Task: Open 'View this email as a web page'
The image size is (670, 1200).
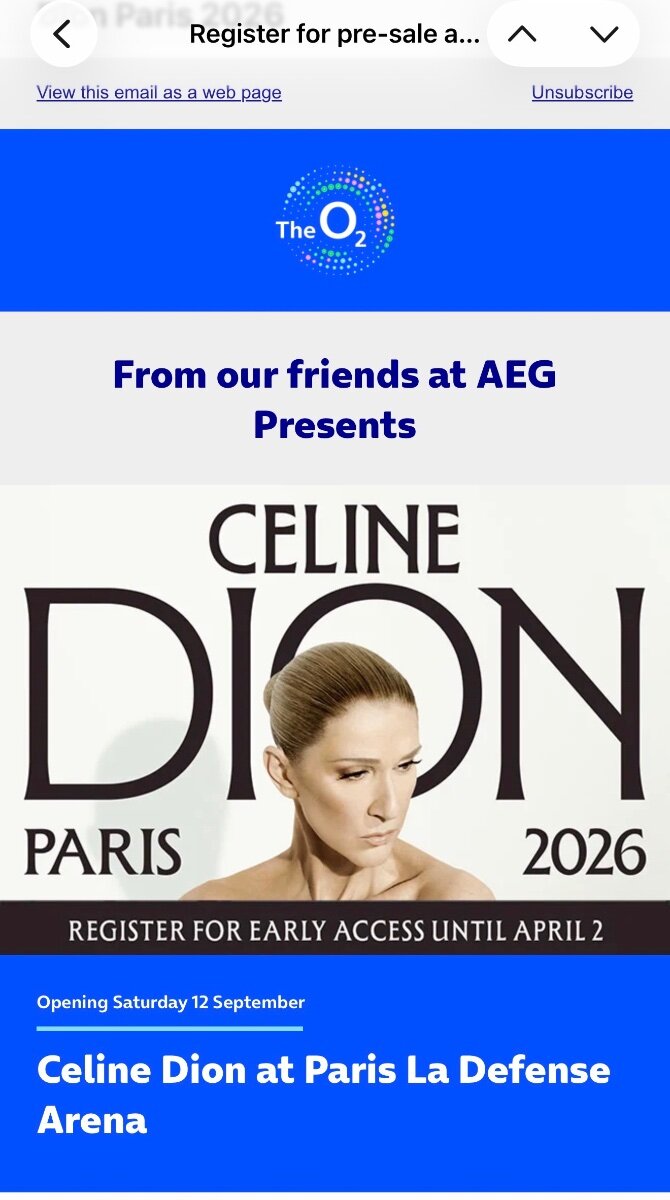Action: click(159, 92)
